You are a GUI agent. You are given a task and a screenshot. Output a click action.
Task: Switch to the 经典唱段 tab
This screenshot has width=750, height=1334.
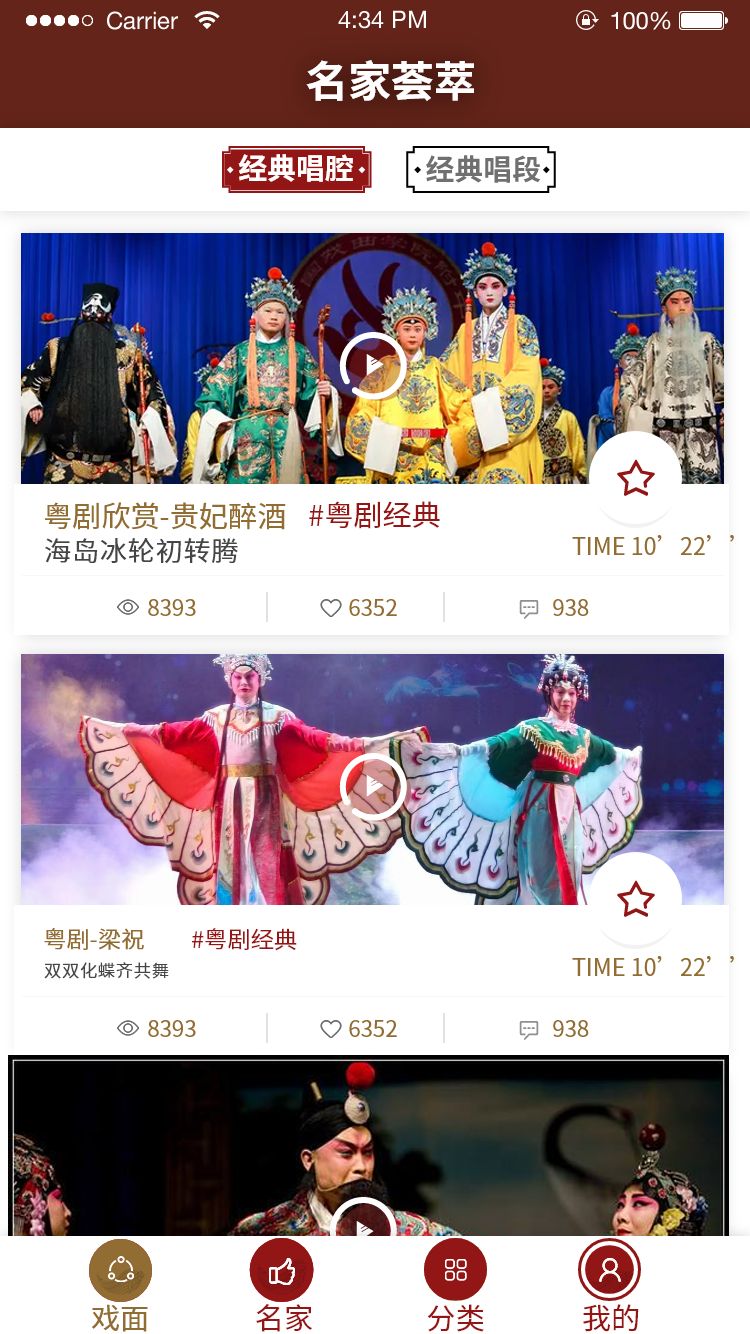481,170
